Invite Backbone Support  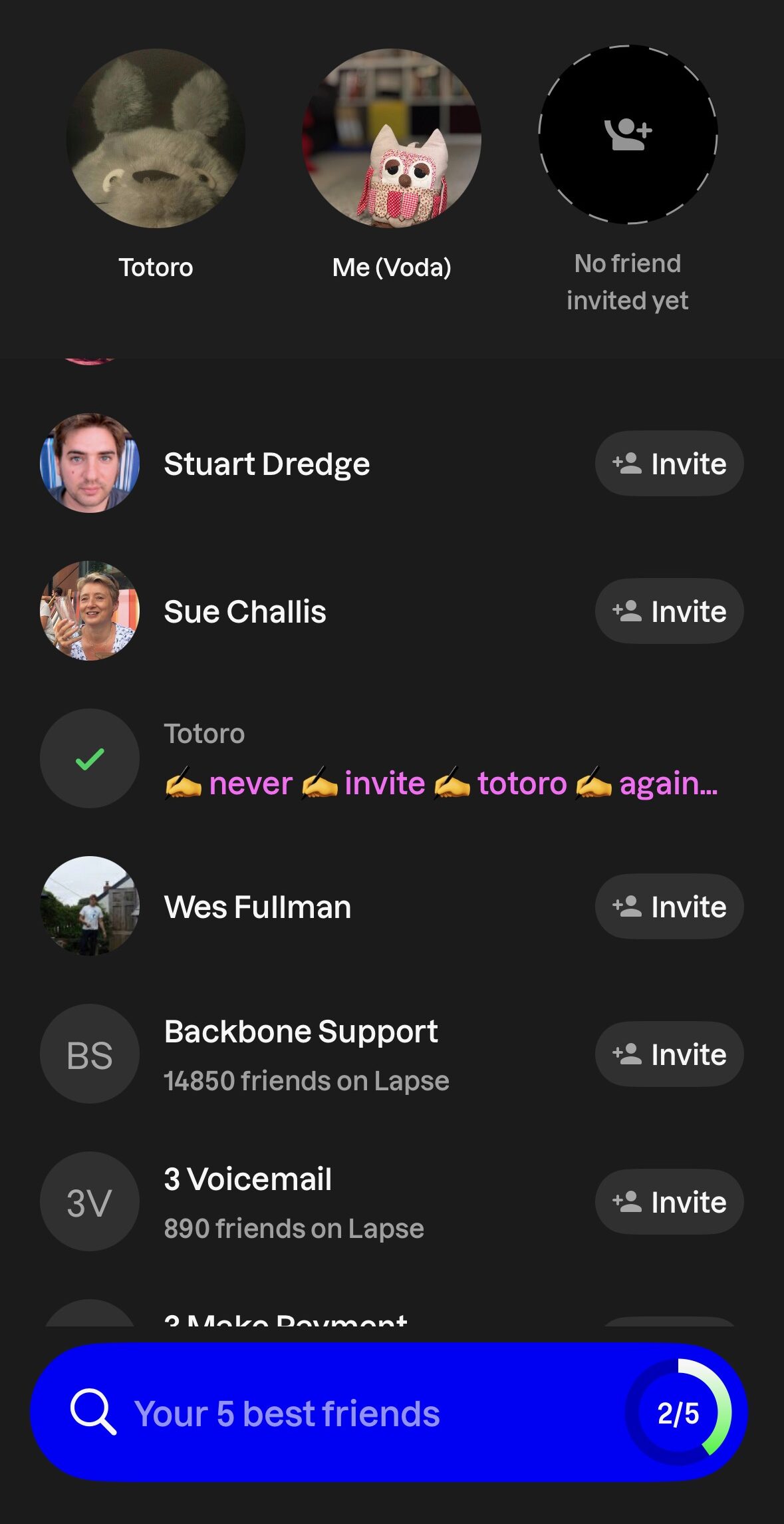pyautogui.click(x=669, y=1054)
